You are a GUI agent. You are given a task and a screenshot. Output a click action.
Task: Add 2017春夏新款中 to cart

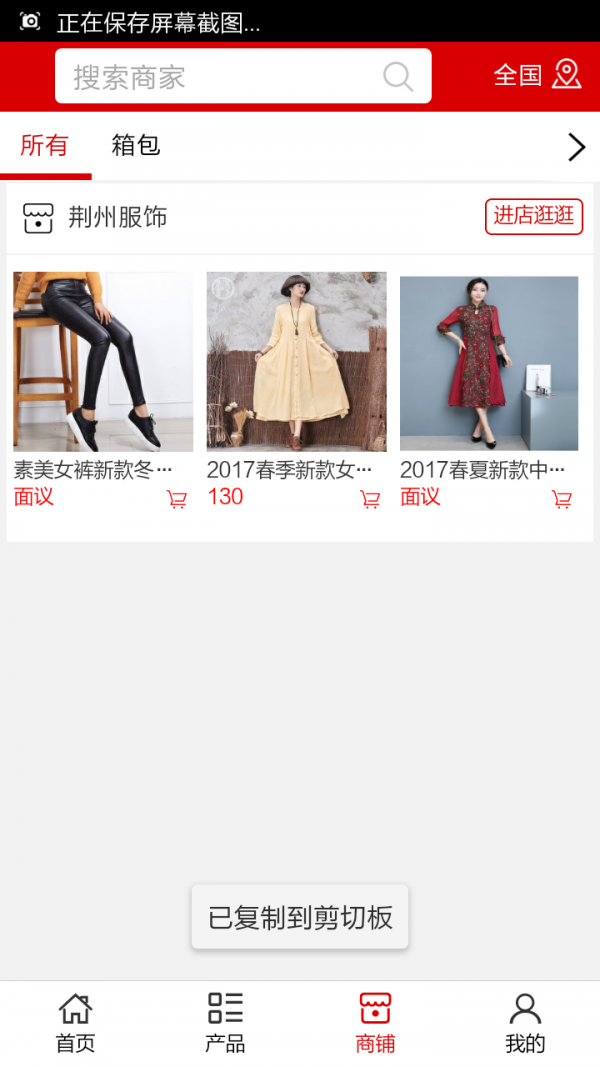562,500
